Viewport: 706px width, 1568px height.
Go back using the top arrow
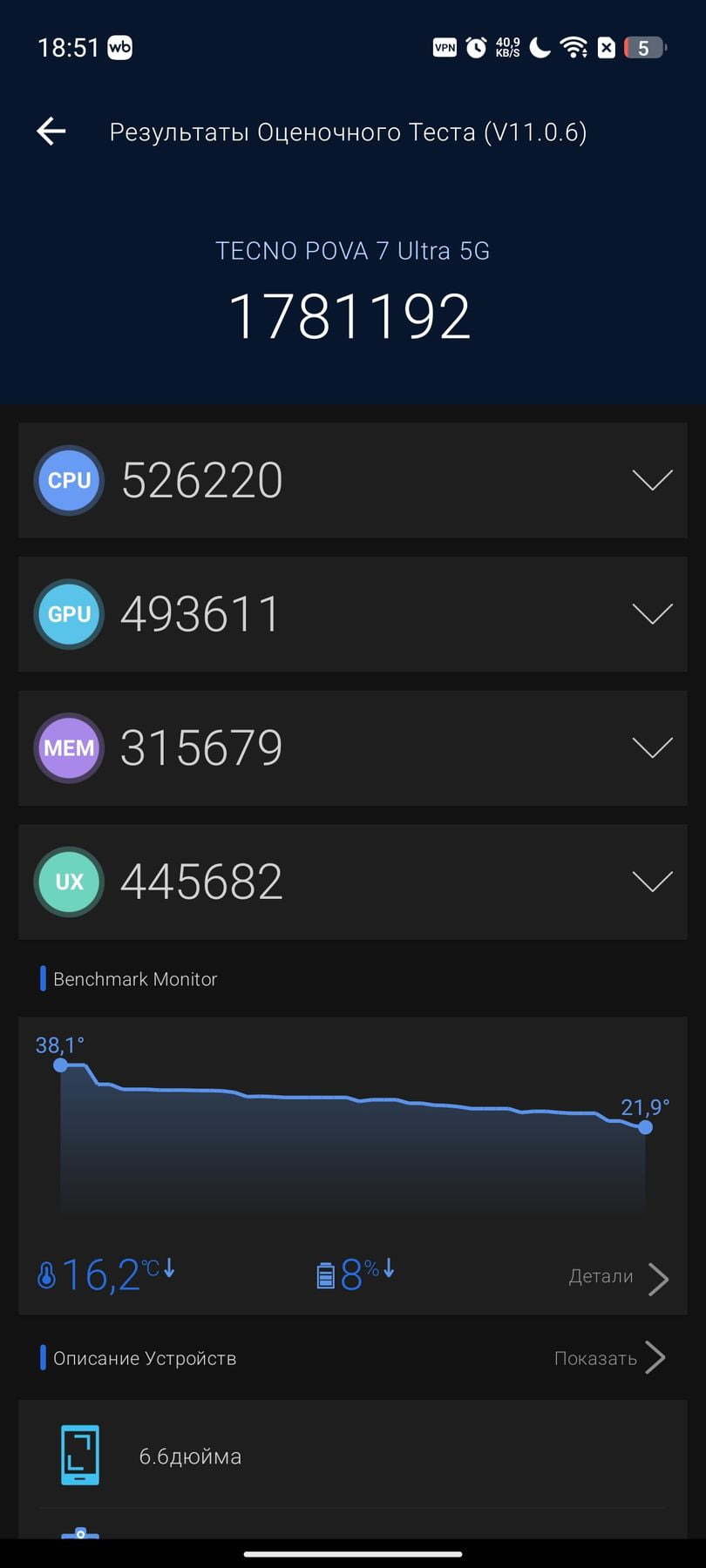point(51,132)
